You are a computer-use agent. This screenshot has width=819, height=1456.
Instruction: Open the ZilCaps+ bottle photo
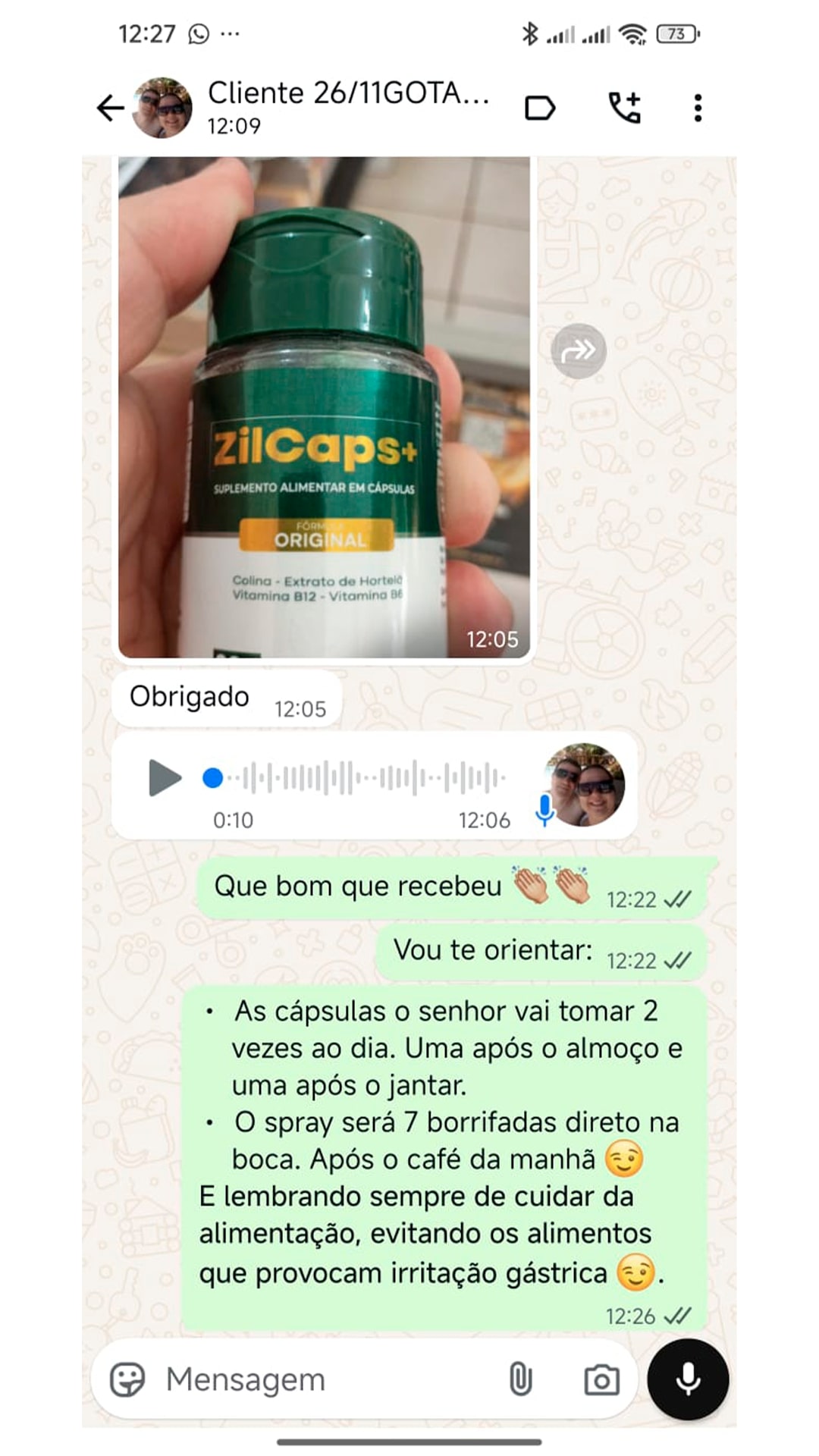point(325,406)
